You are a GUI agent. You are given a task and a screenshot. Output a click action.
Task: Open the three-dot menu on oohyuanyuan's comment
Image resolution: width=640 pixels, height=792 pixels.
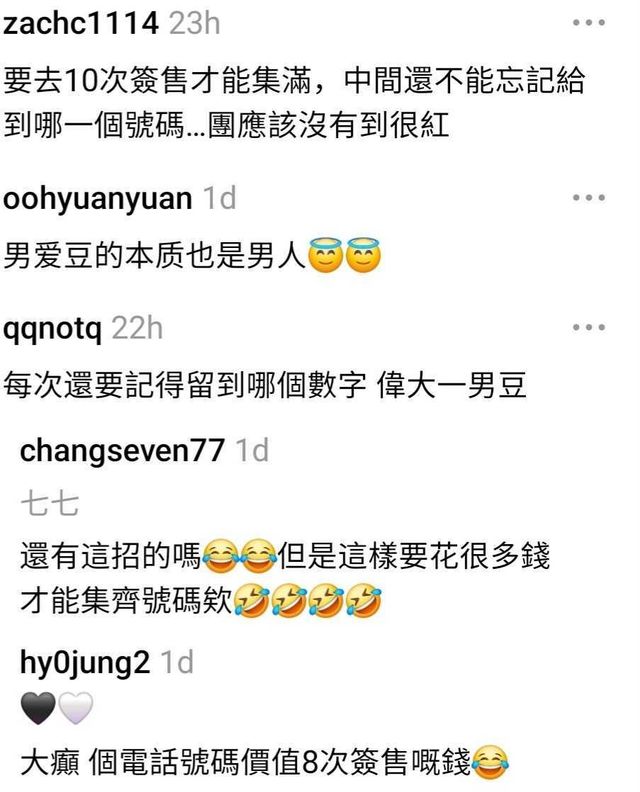589,198
